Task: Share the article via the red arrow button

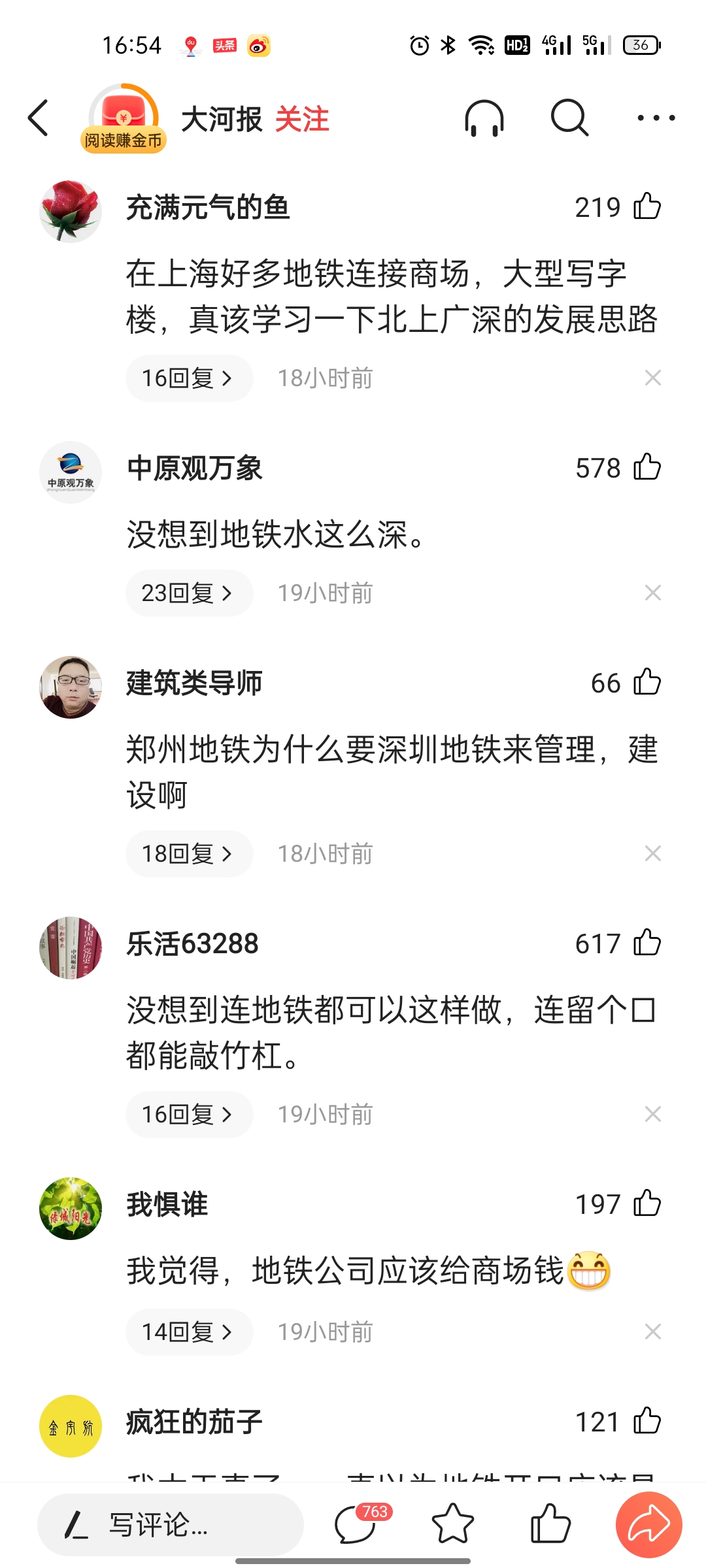Action: [x=648, y=1525]
